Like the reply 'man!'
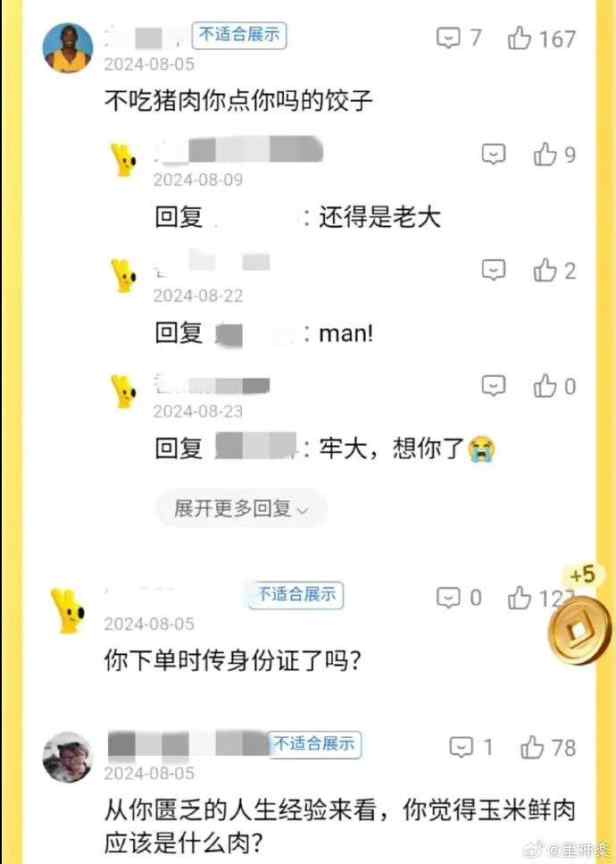The height and width of the screenshot is (864, 616). (544, 270)
